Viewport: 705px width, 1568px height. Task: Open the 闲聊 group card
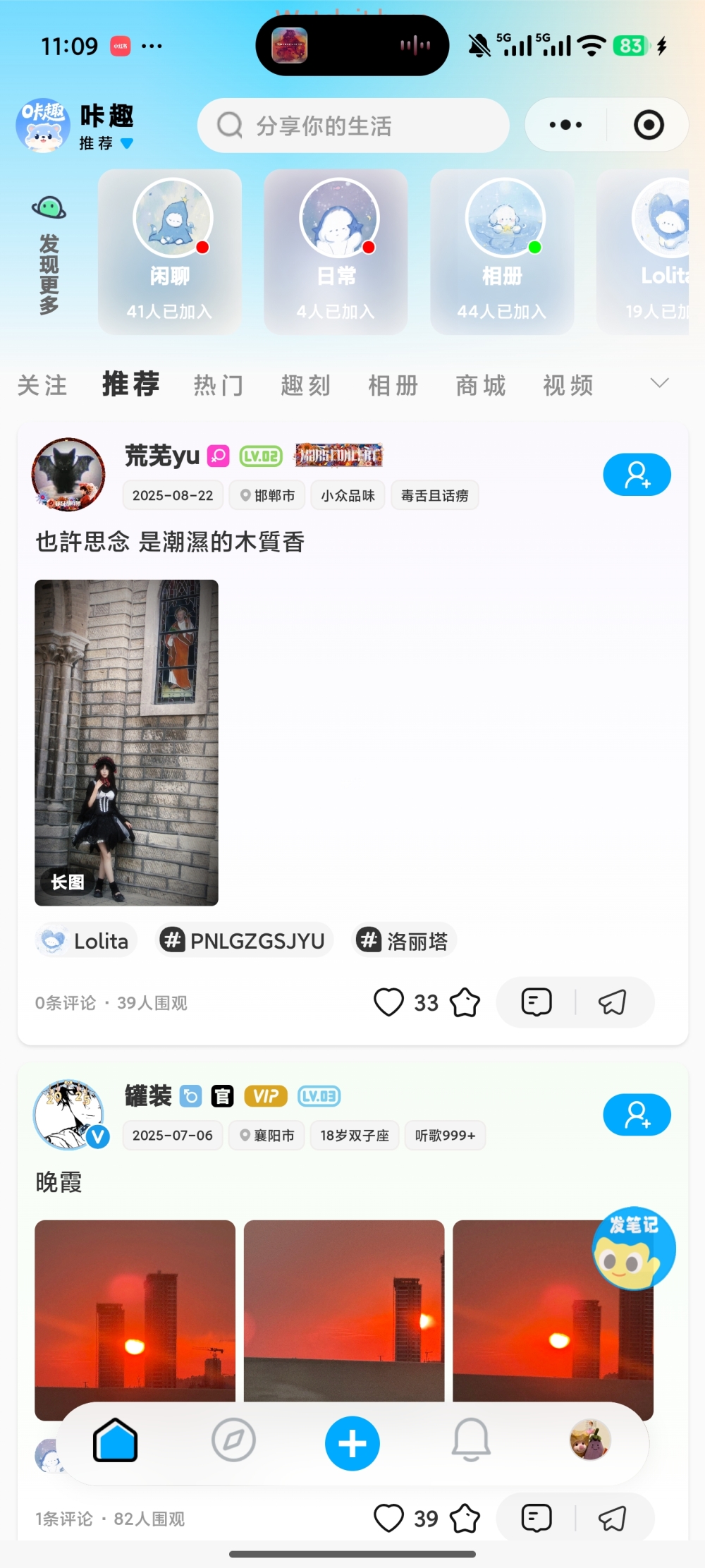tap(170, 251)
